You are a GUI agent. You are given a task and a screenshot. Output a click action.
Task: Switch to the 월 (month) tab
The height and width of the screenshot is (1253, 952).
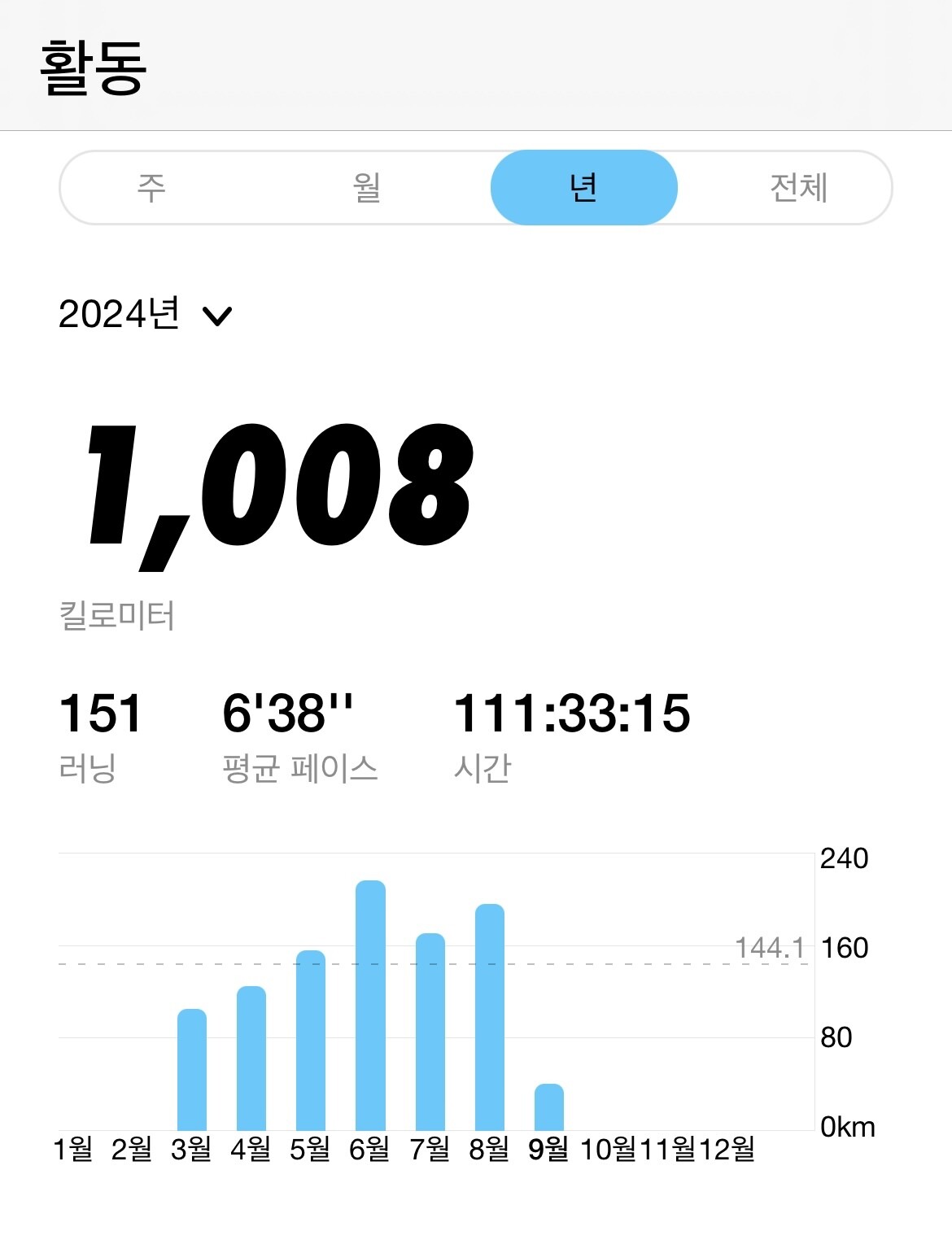(367, 188)
